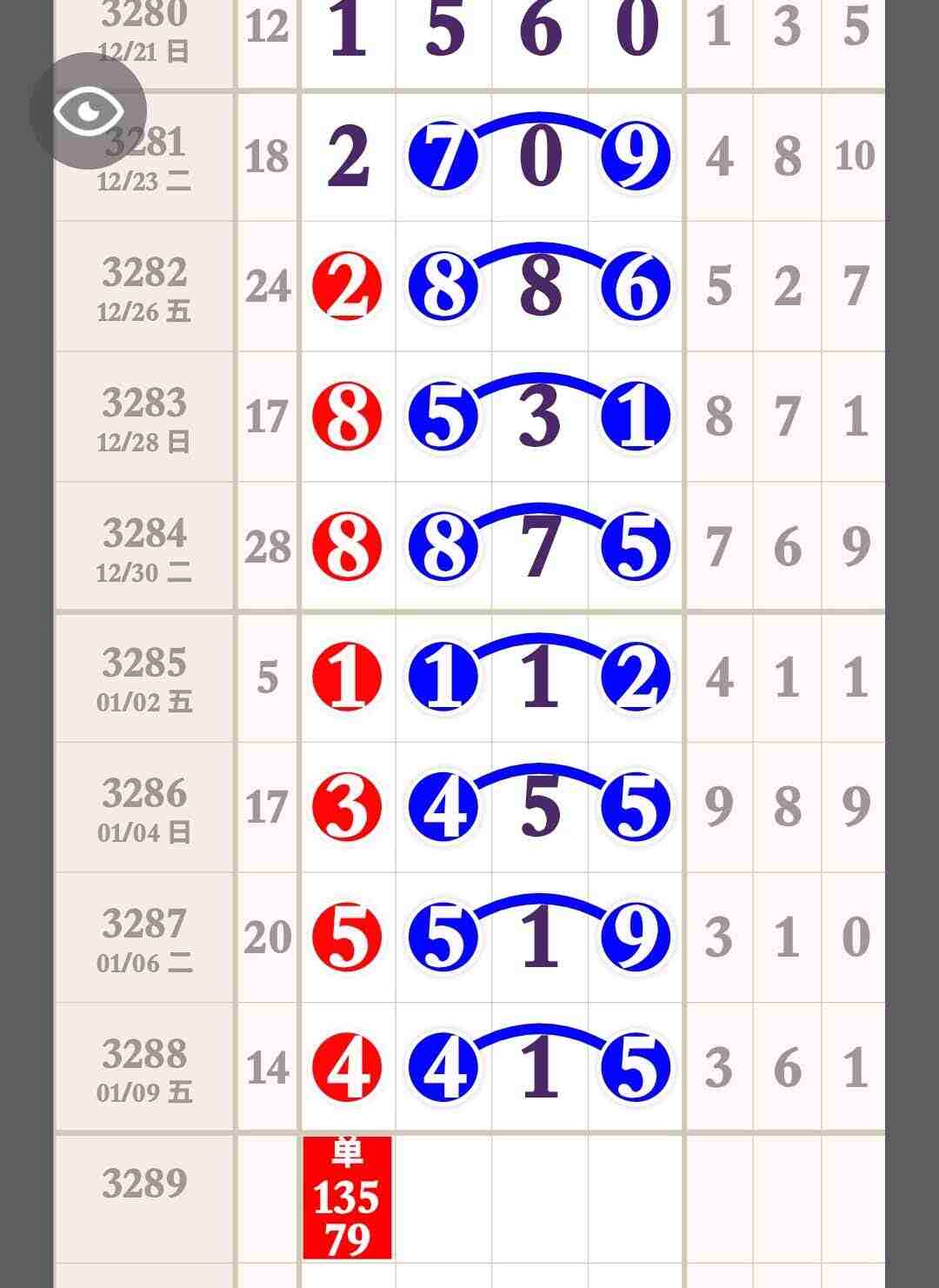Click the purple digit 0 in row 3281
The image size is (939, 1288).
click(x=540, y=158)
